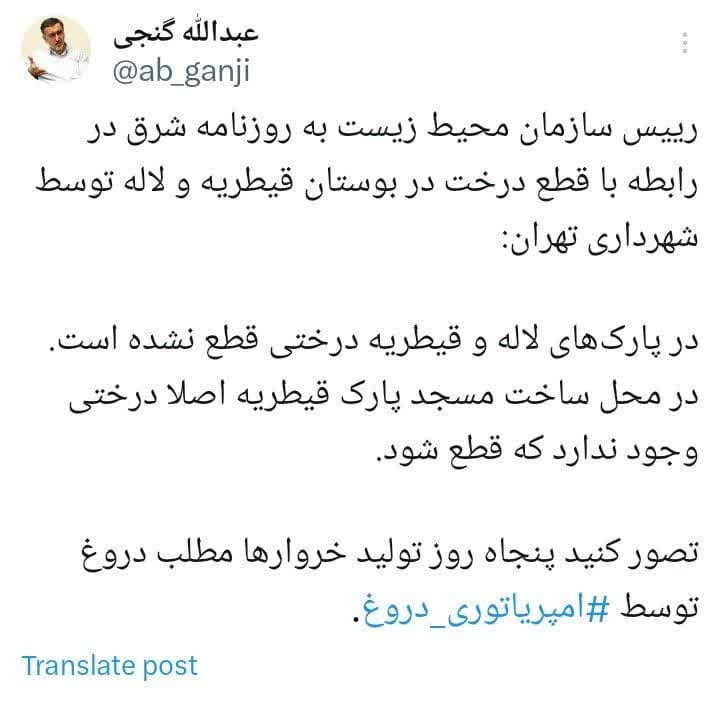Open the post's overflow menu
The image size is (720, 725).
pos(685,44)
